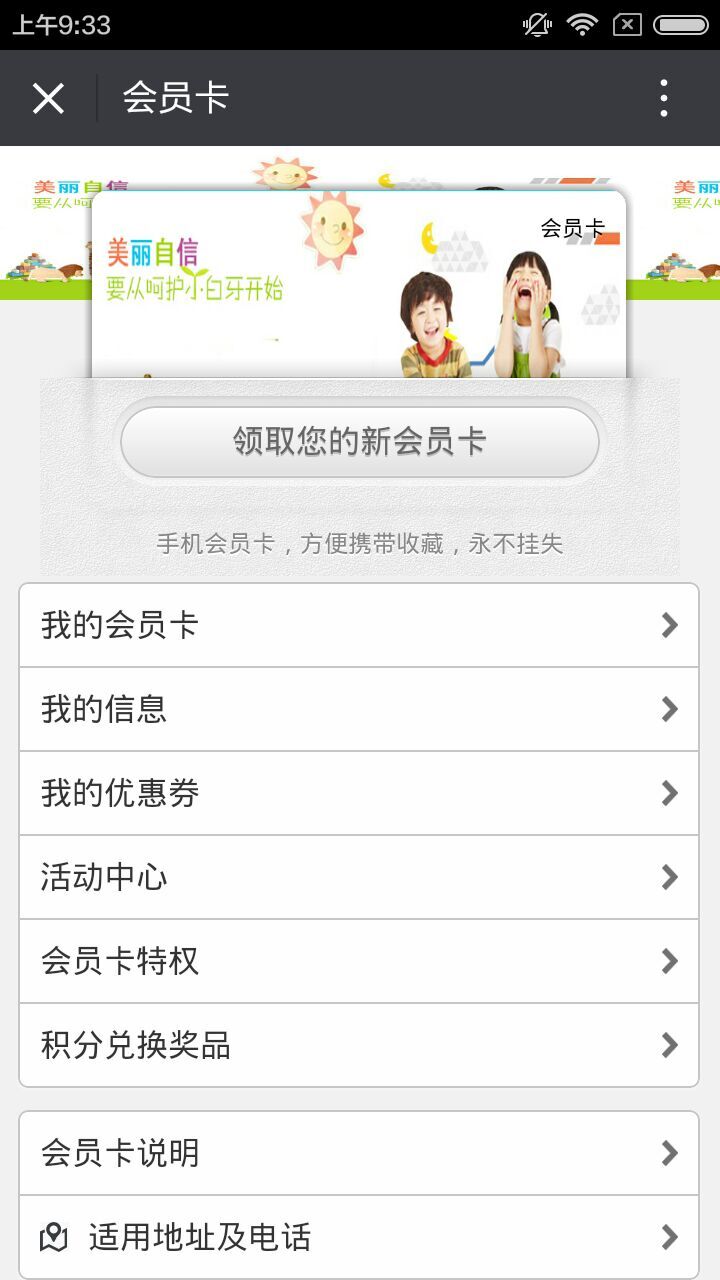Viewport: 720px width, 1280px height.
Task: View 我的优惠券
Action: [359, 793]
